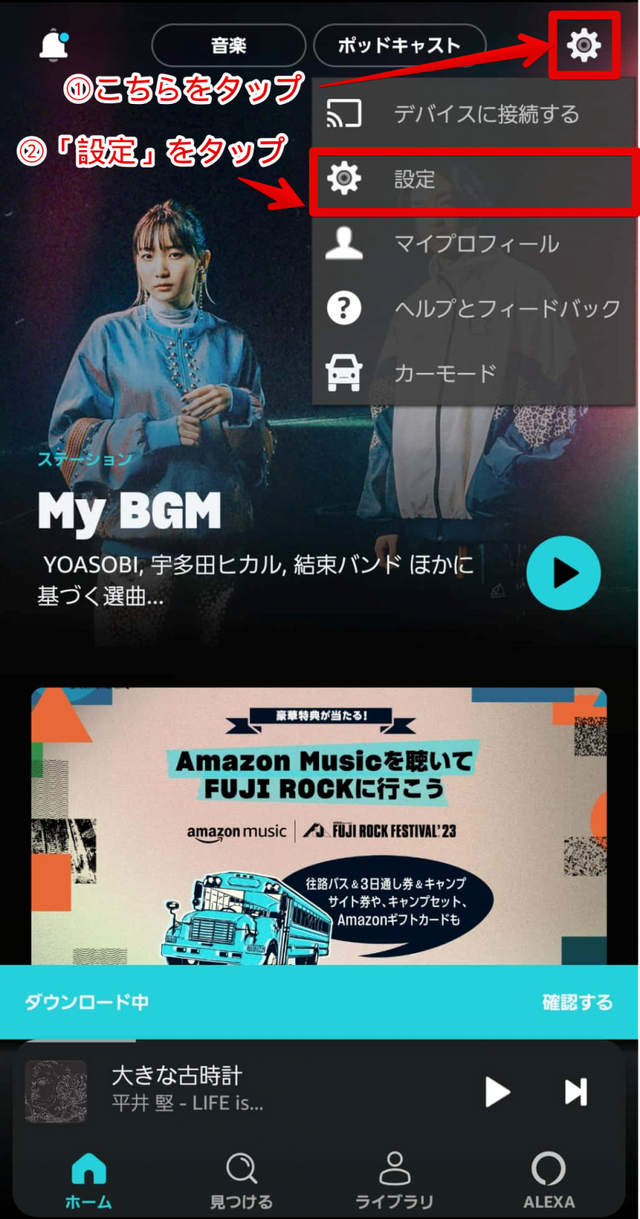The height and width of the screenshot is (1219, 640).
Task: Tap 確認する on the download bar
Action: coord(577,1002)
